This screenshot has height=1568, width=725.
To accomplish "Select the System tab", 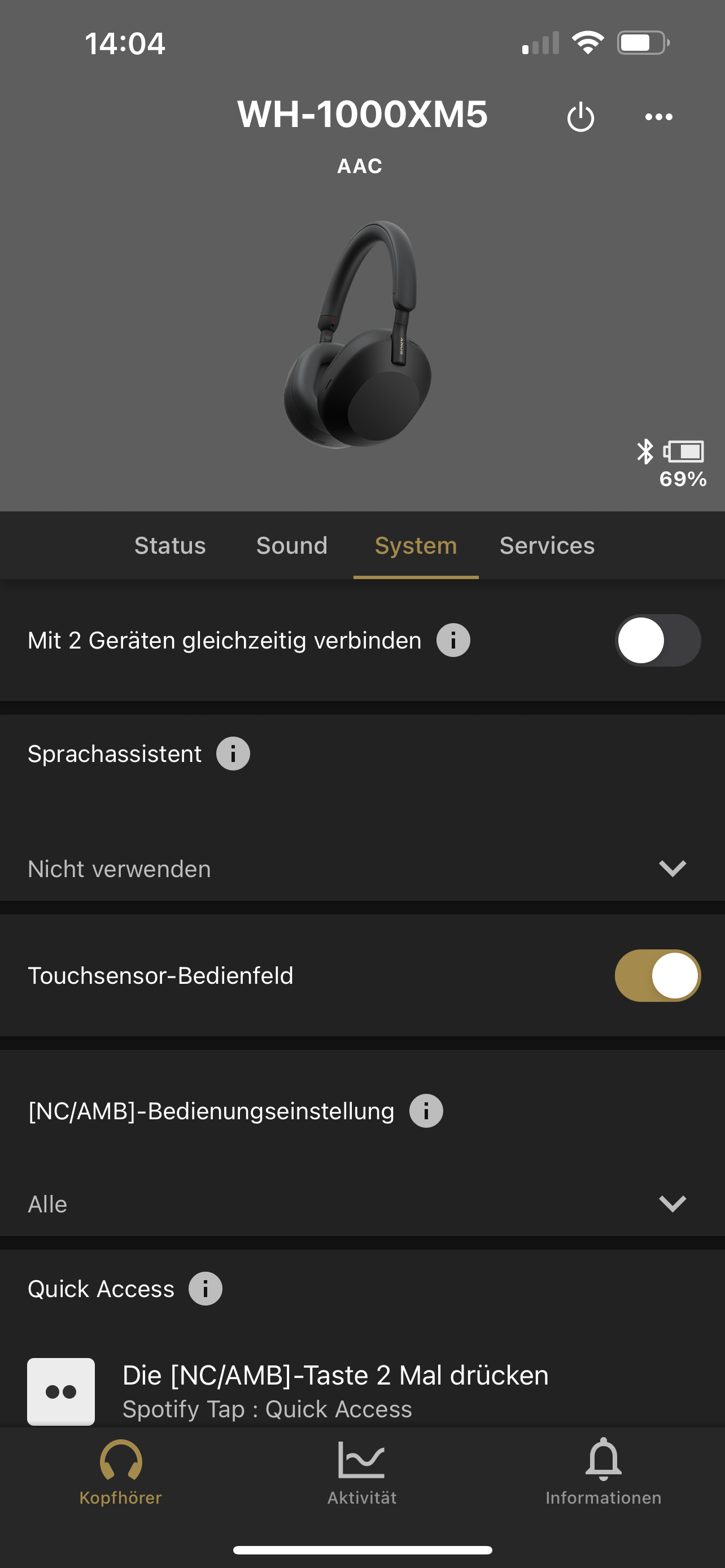I will click(416, 545).
